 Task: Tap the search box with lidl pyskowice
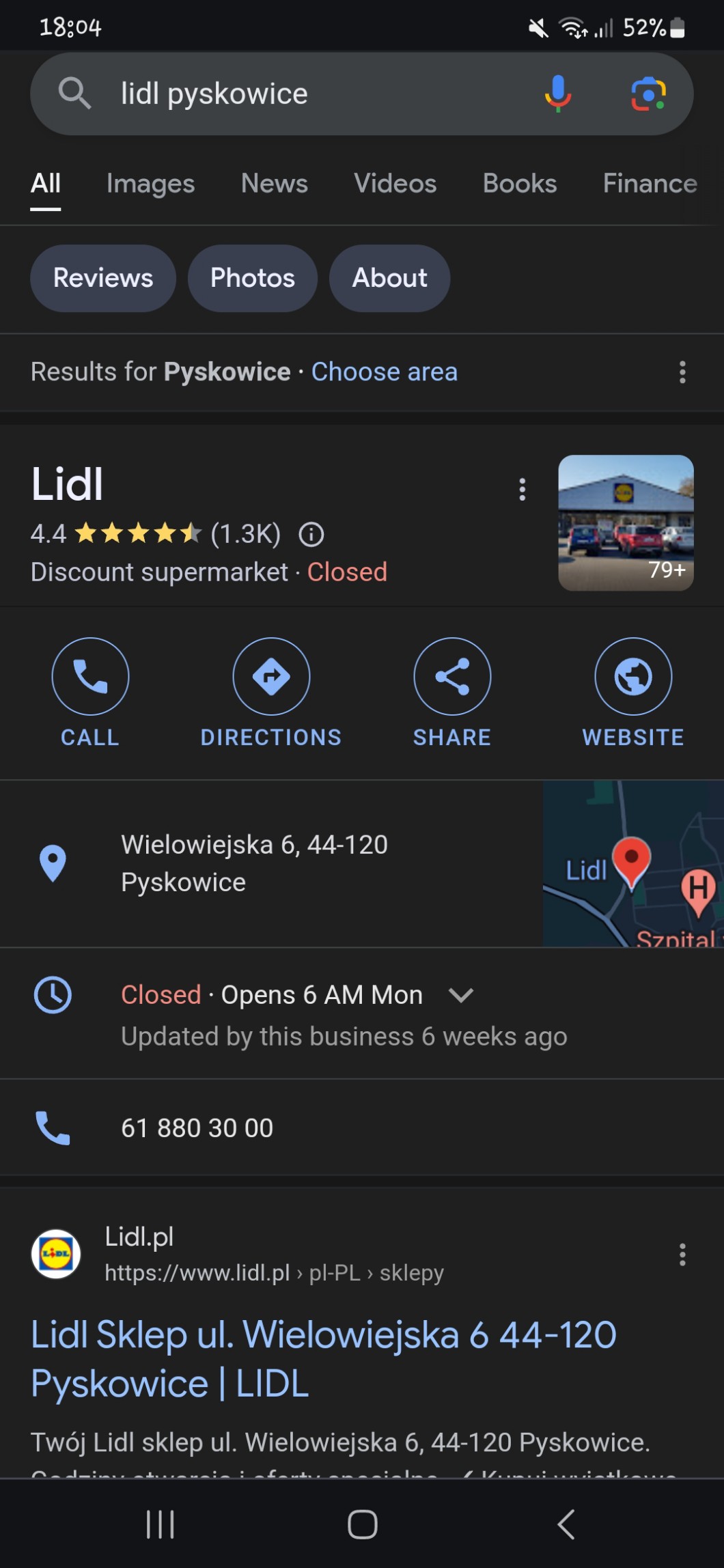point(301,94)
